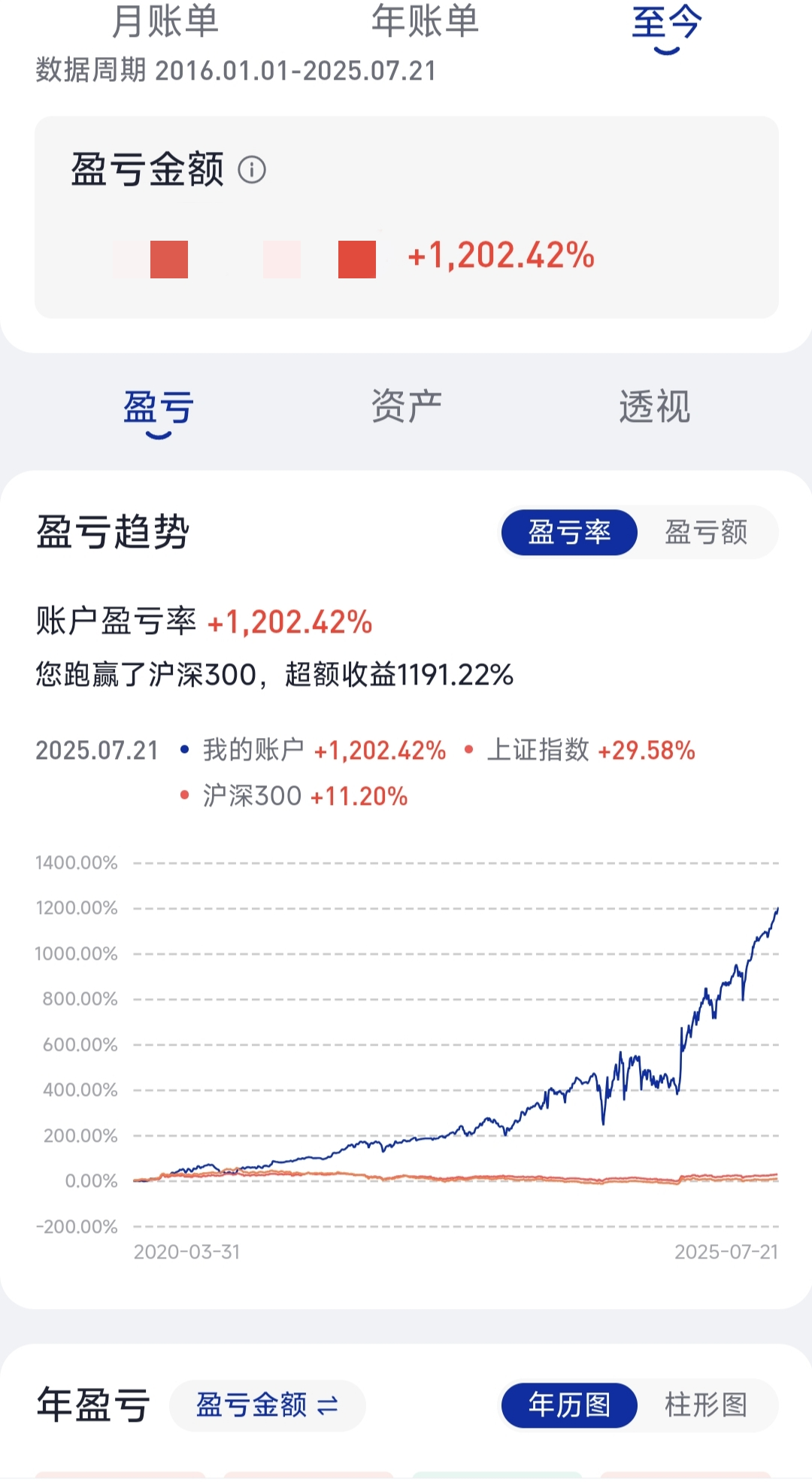
Task: Select the 至今 tab
Action: tap(666, 23)
